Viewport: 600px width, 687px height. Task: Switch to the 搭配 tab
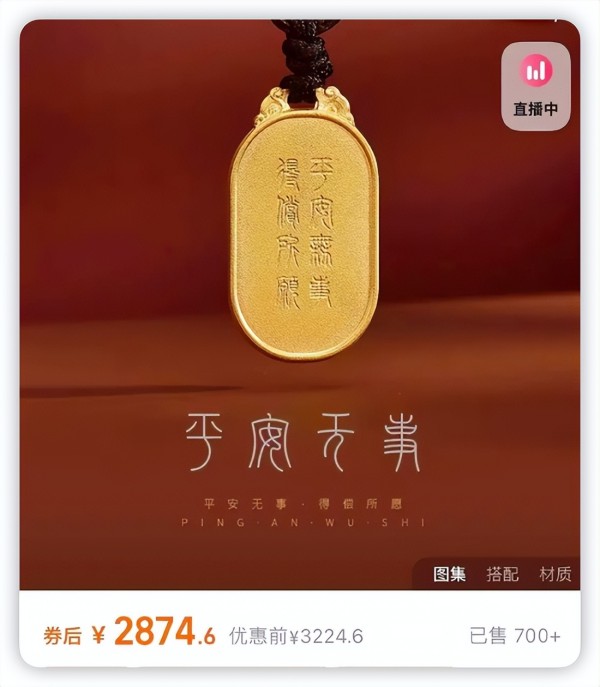pos(502,574)
